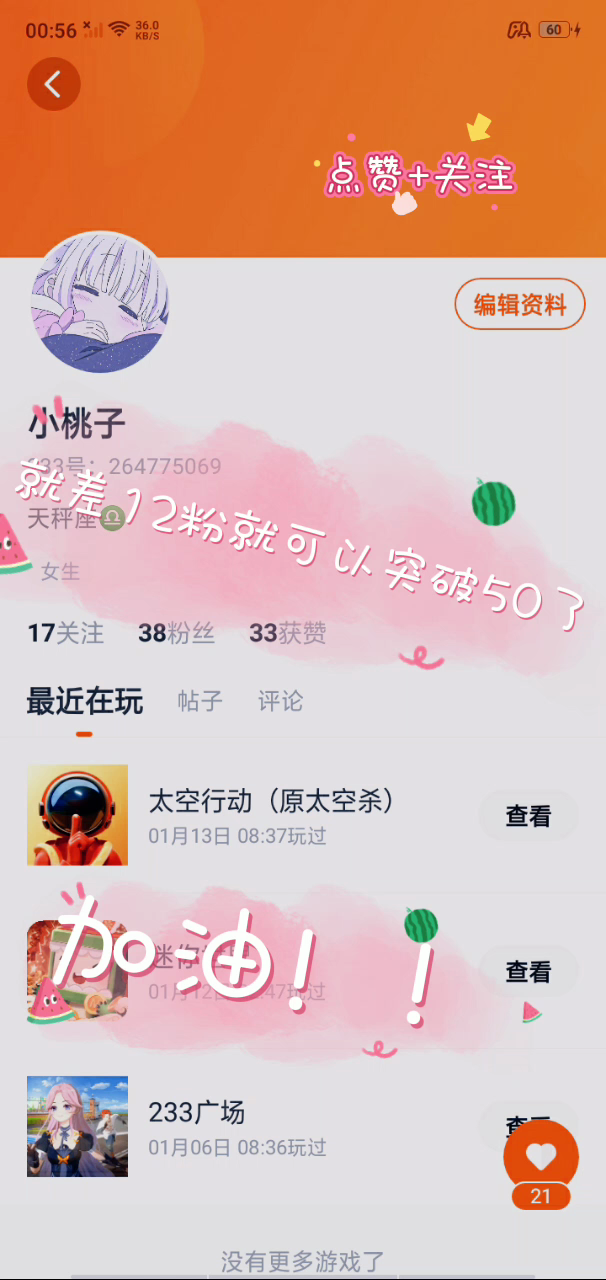Open the 233广场 game row
This screenshot has height=1280, width=606.
pos(250,1125)
